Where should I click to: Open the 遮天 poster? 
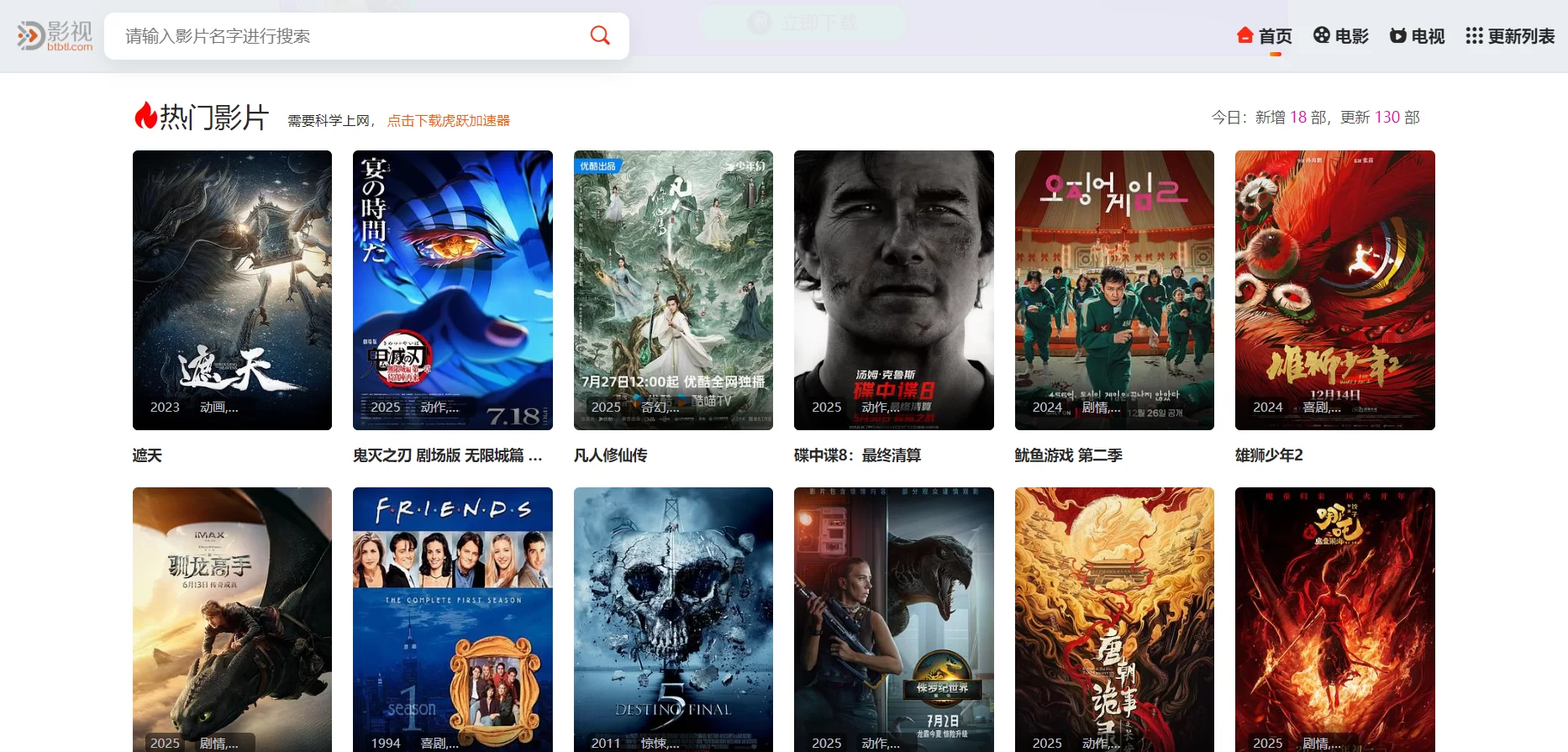[232, 290]
